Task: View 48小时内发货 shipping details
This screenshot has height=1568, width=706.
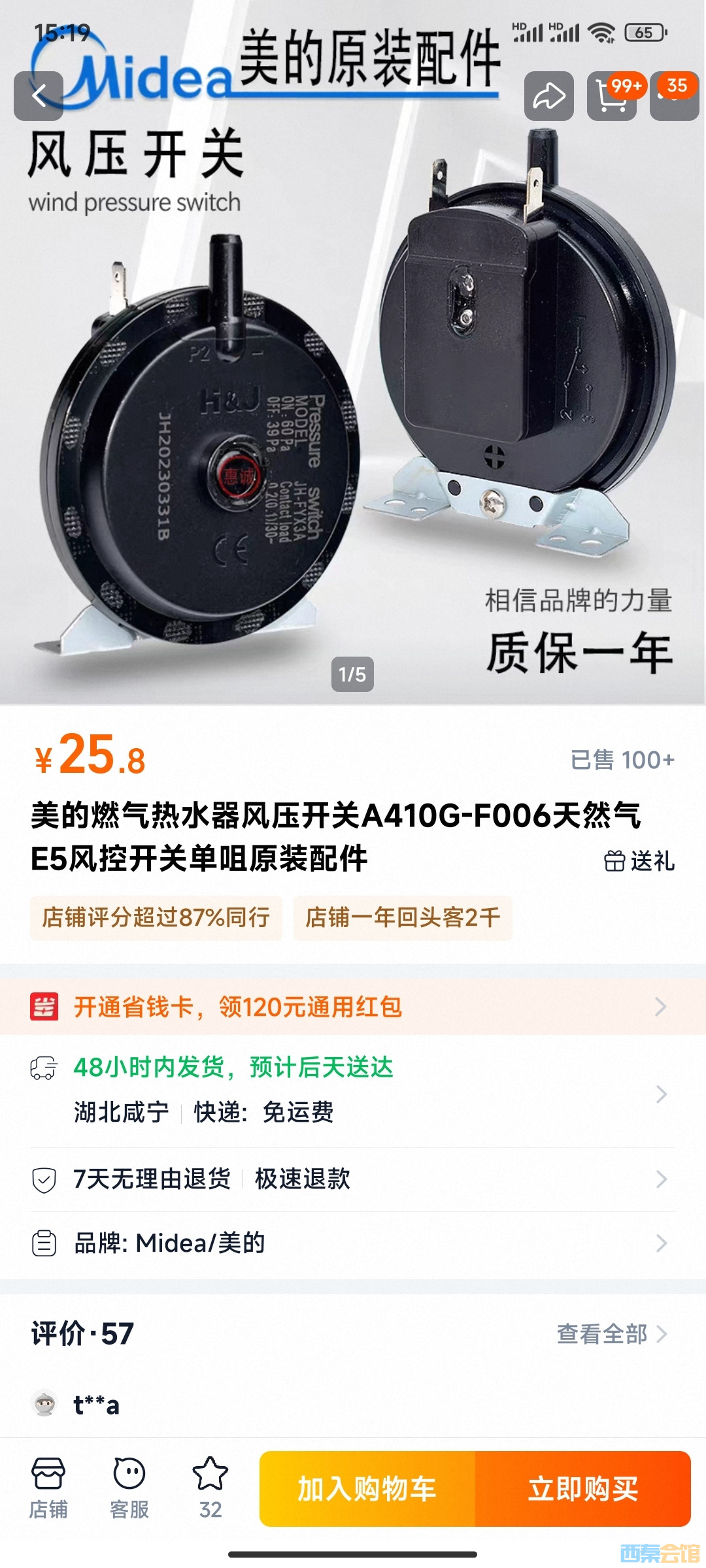Action: (x=353, y=1090)
